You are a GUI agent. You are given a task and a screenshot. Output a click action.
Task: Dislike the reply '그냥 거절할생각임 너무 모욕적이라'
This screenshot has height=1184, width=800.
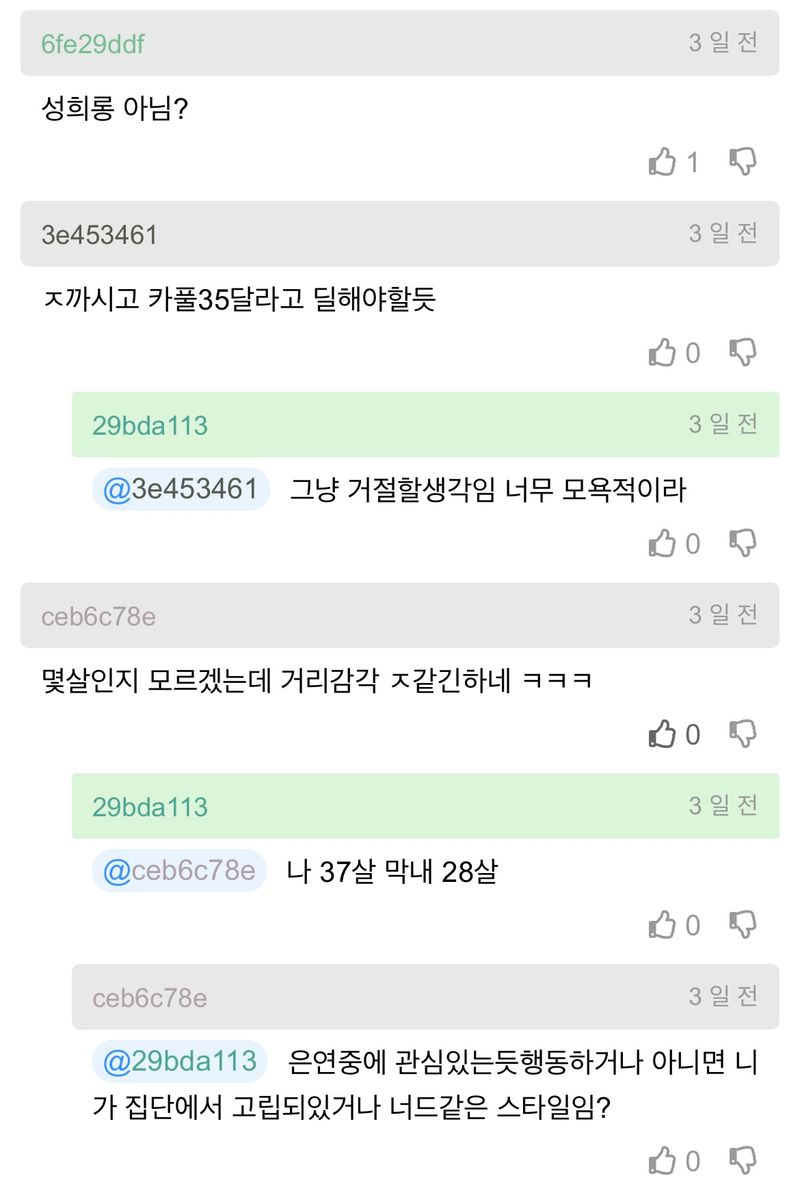click(x=742, y=543)
